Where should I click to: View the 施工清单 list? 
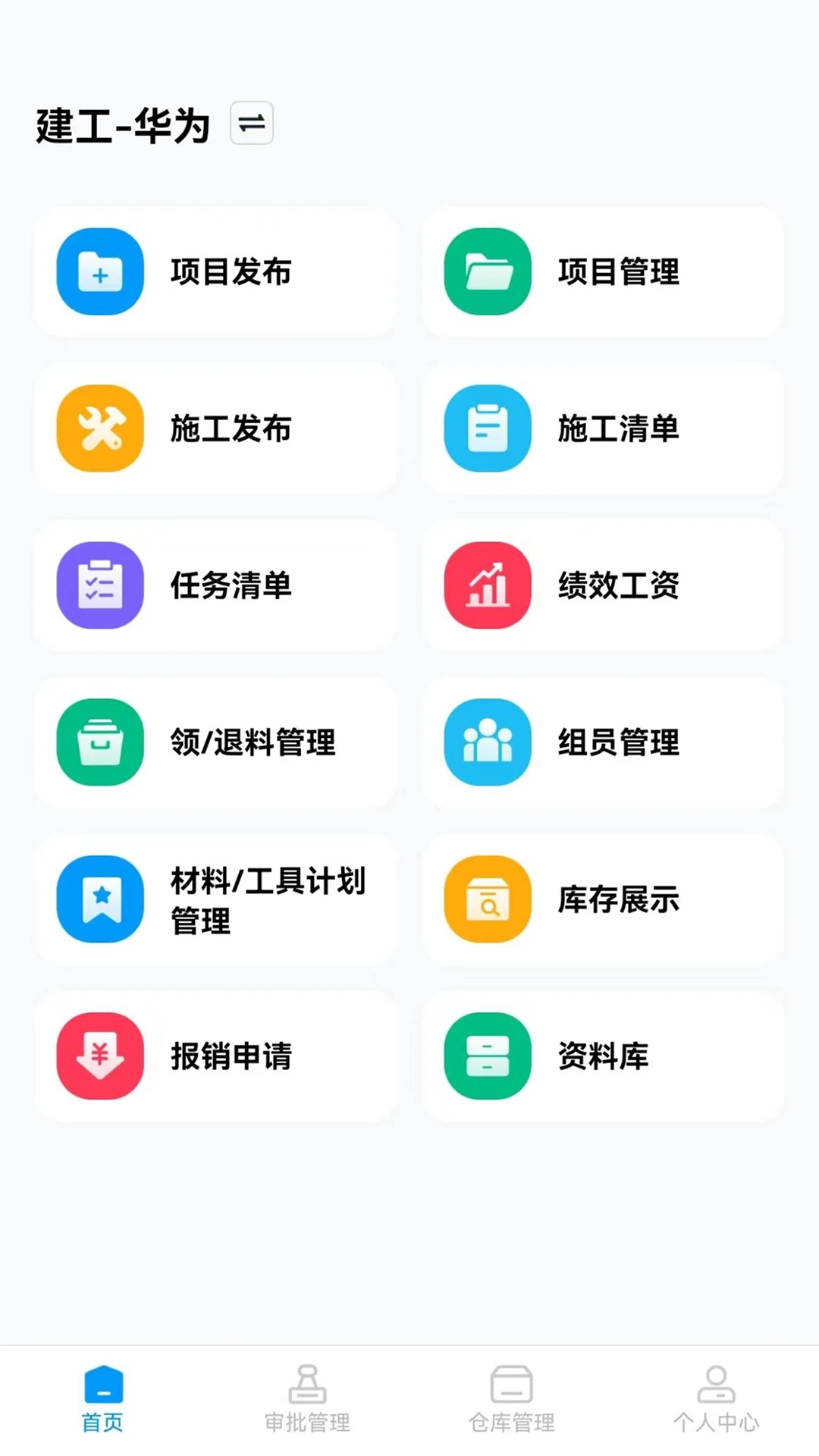pyautogui.click(x=603, y=428)
